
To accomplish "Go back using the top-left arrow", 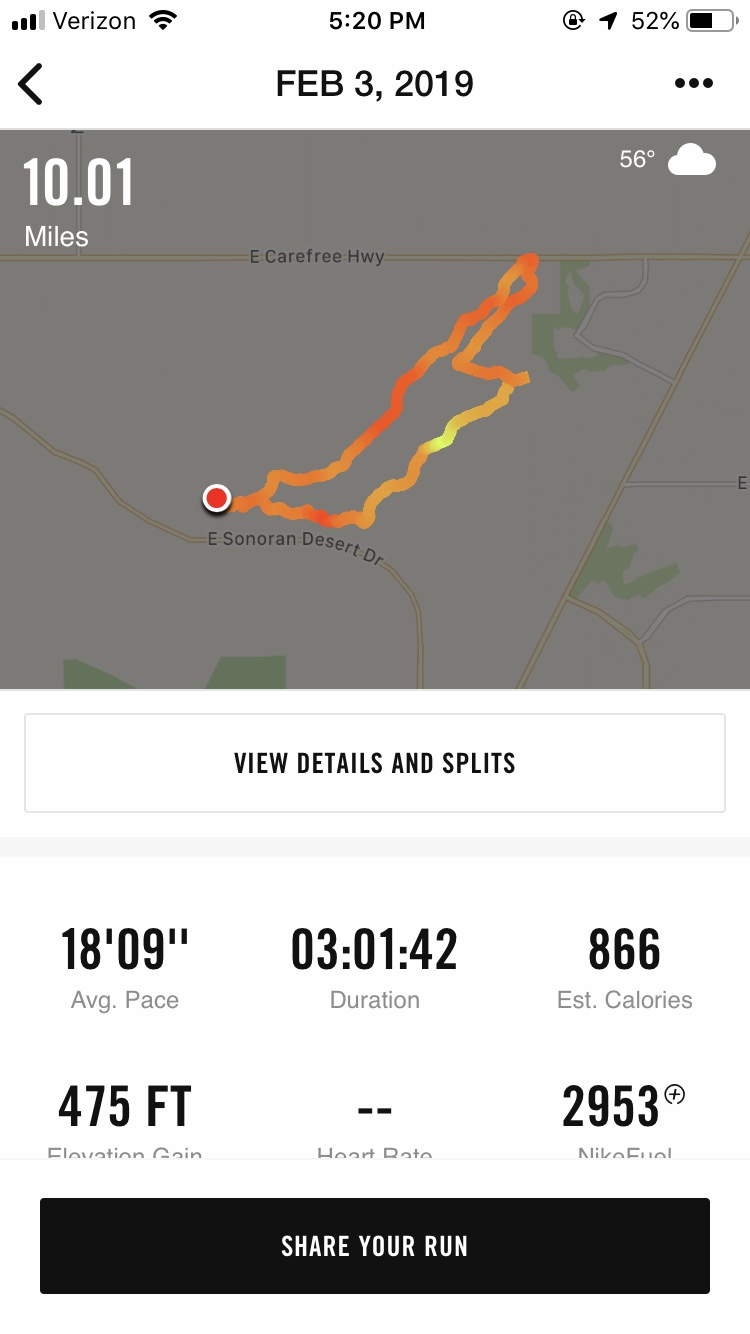I will 31,85.
